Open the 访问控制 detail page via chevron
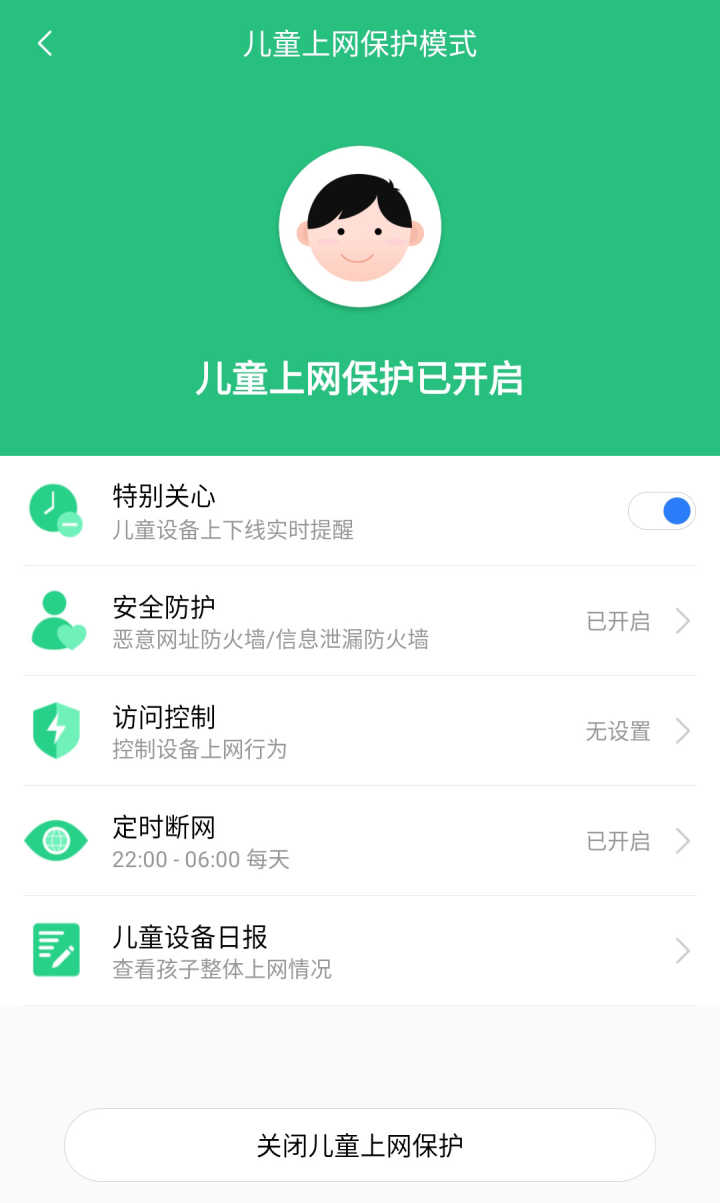This screenshot has height=1203, width=720. point(683,731)
